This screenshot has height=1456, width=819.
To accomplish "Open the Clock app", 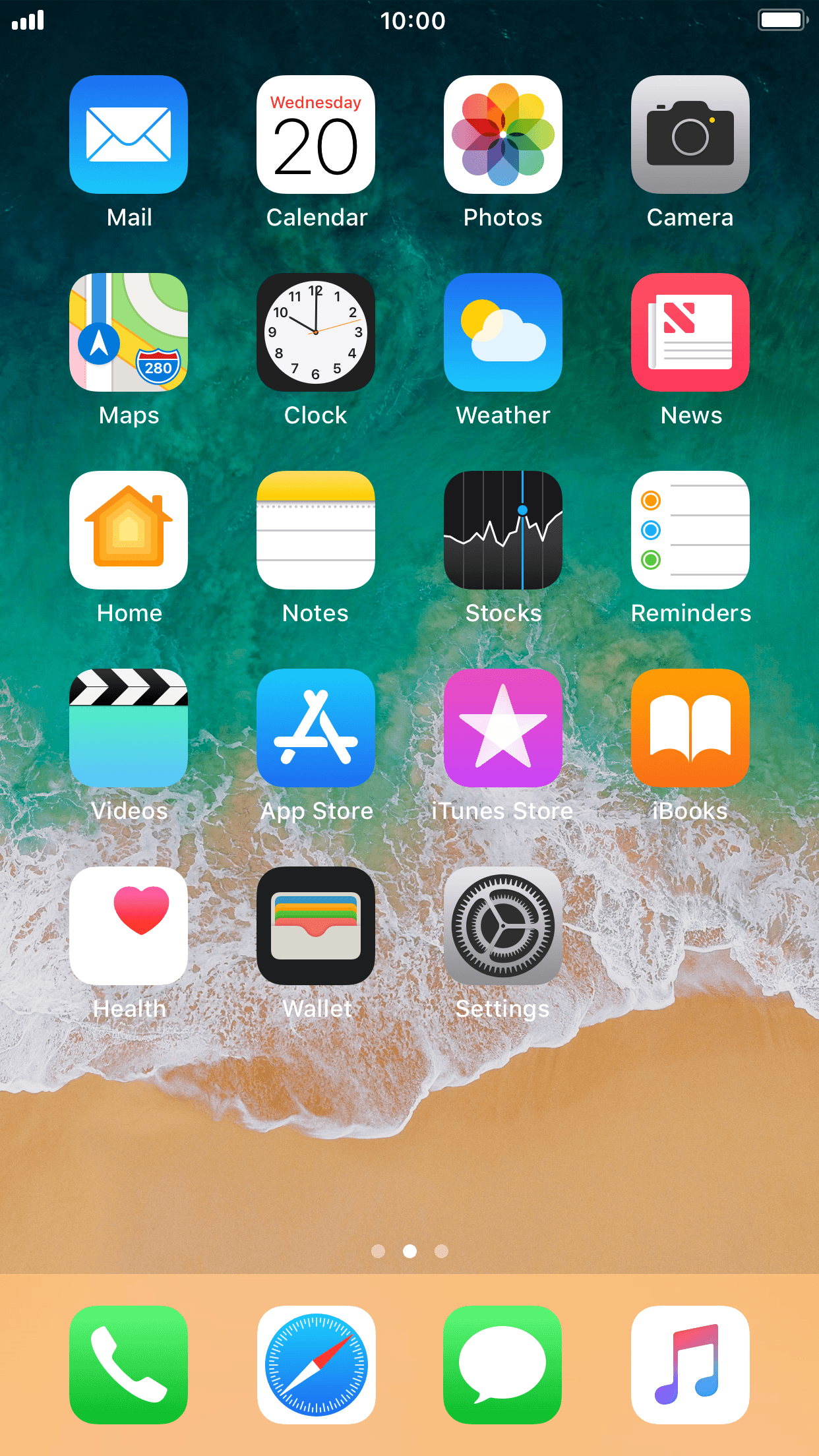I will (316, 332).
